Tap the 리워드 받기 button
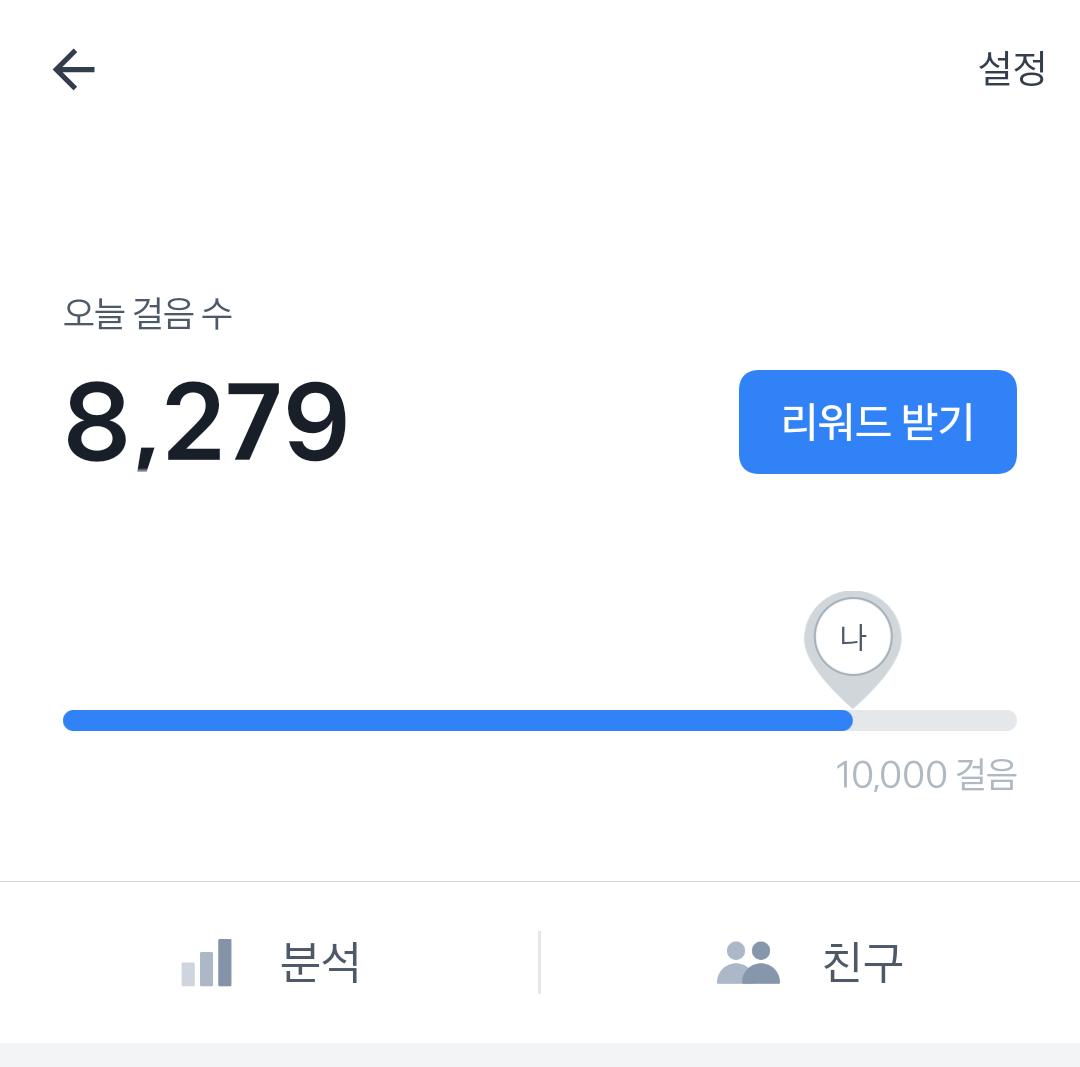1080x1067 pixels. point(877,422)
